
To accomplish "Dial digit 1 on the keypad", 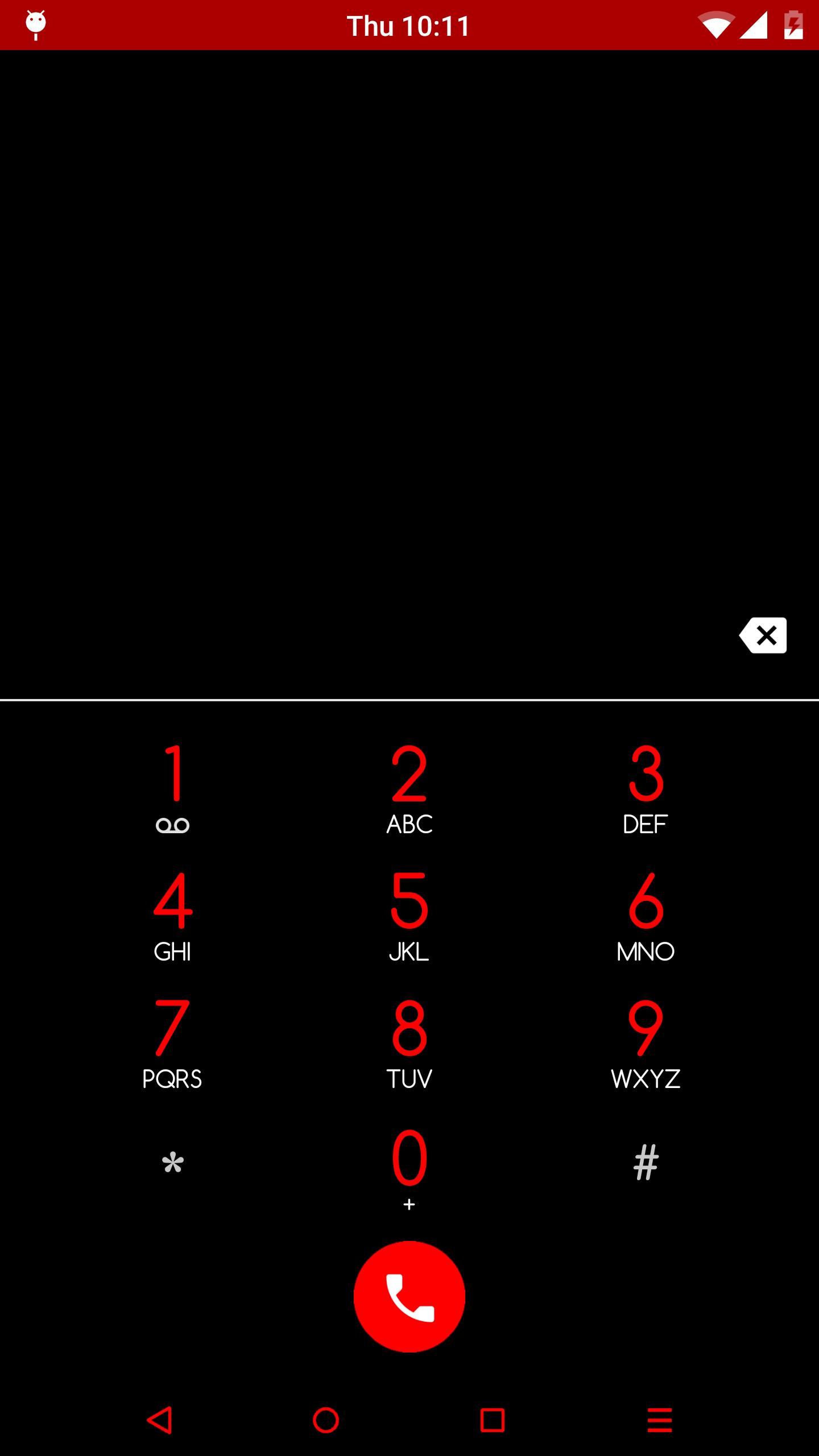I will [x=173, y=788].
